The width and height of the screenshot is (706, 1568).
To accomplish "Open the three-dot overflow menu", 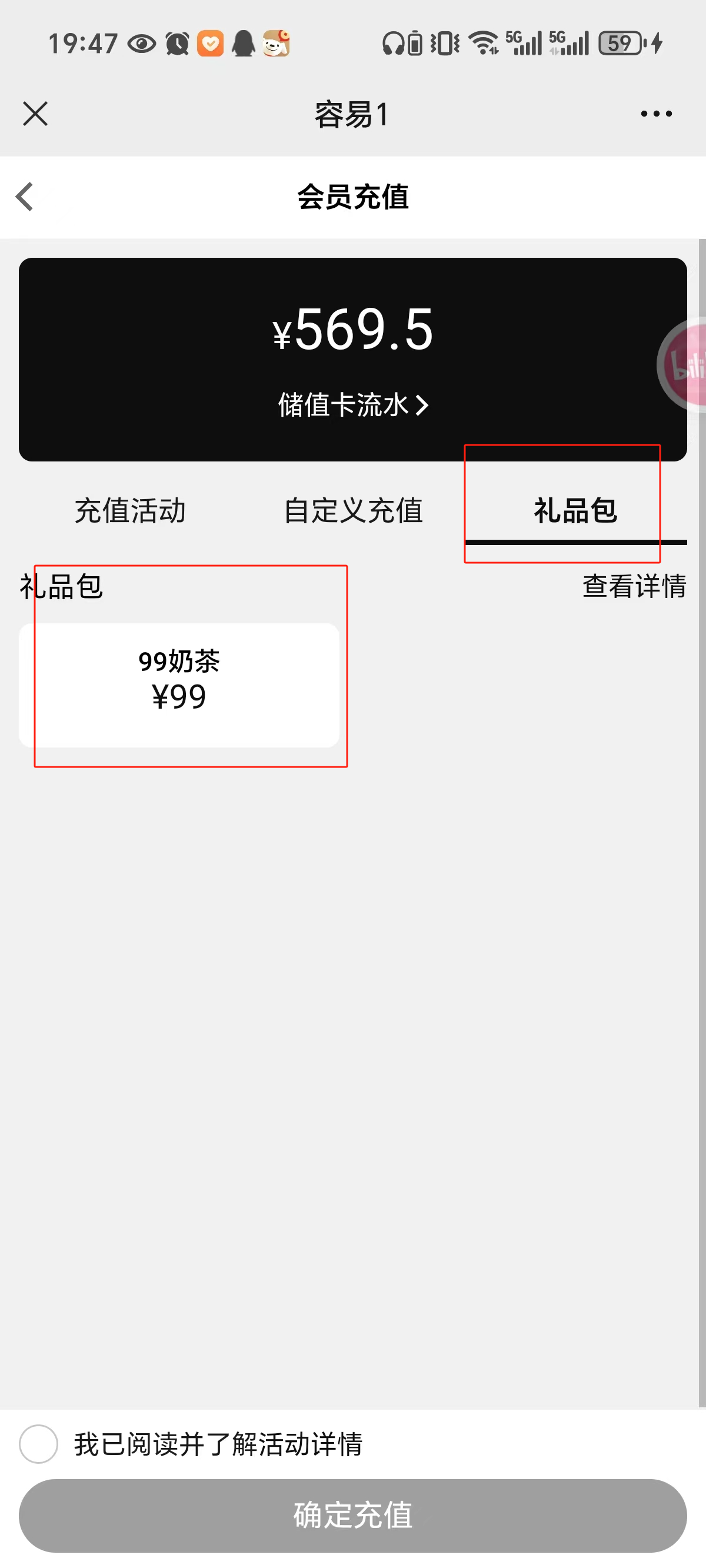I will click(x=656, y=114).
